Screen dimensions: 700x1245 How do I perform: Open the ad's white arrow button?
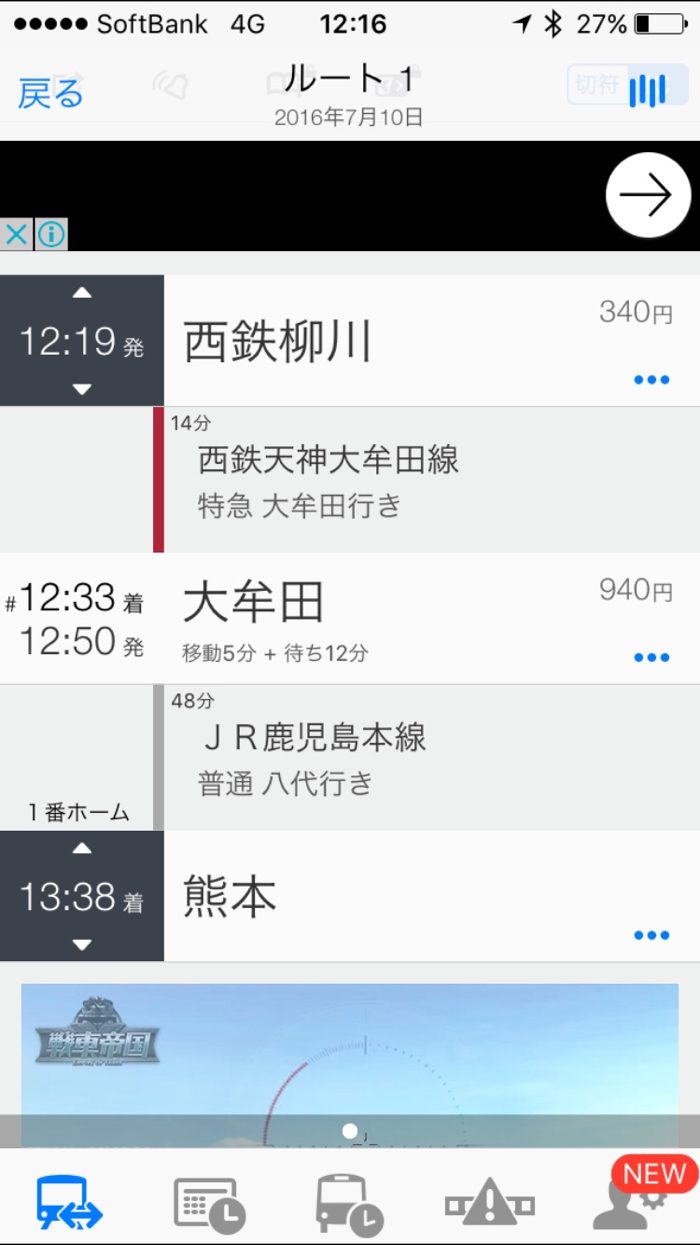coord(648,195)
